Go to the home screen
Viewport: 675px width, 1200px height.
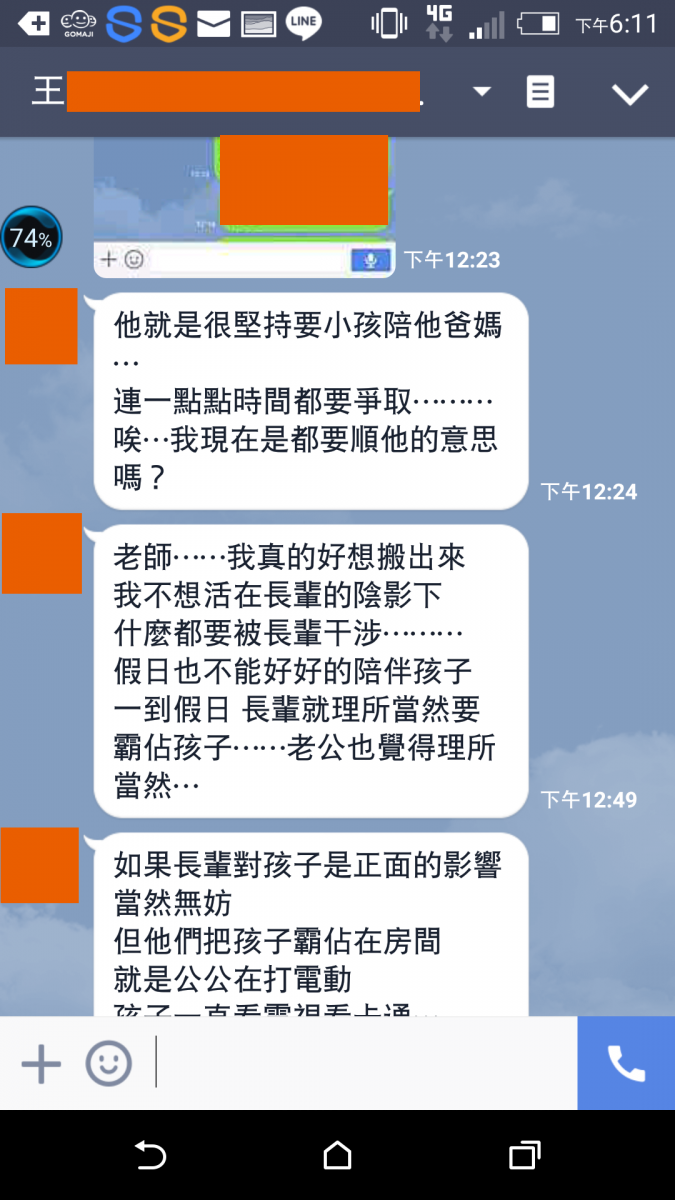click(x=337, y=1156)
